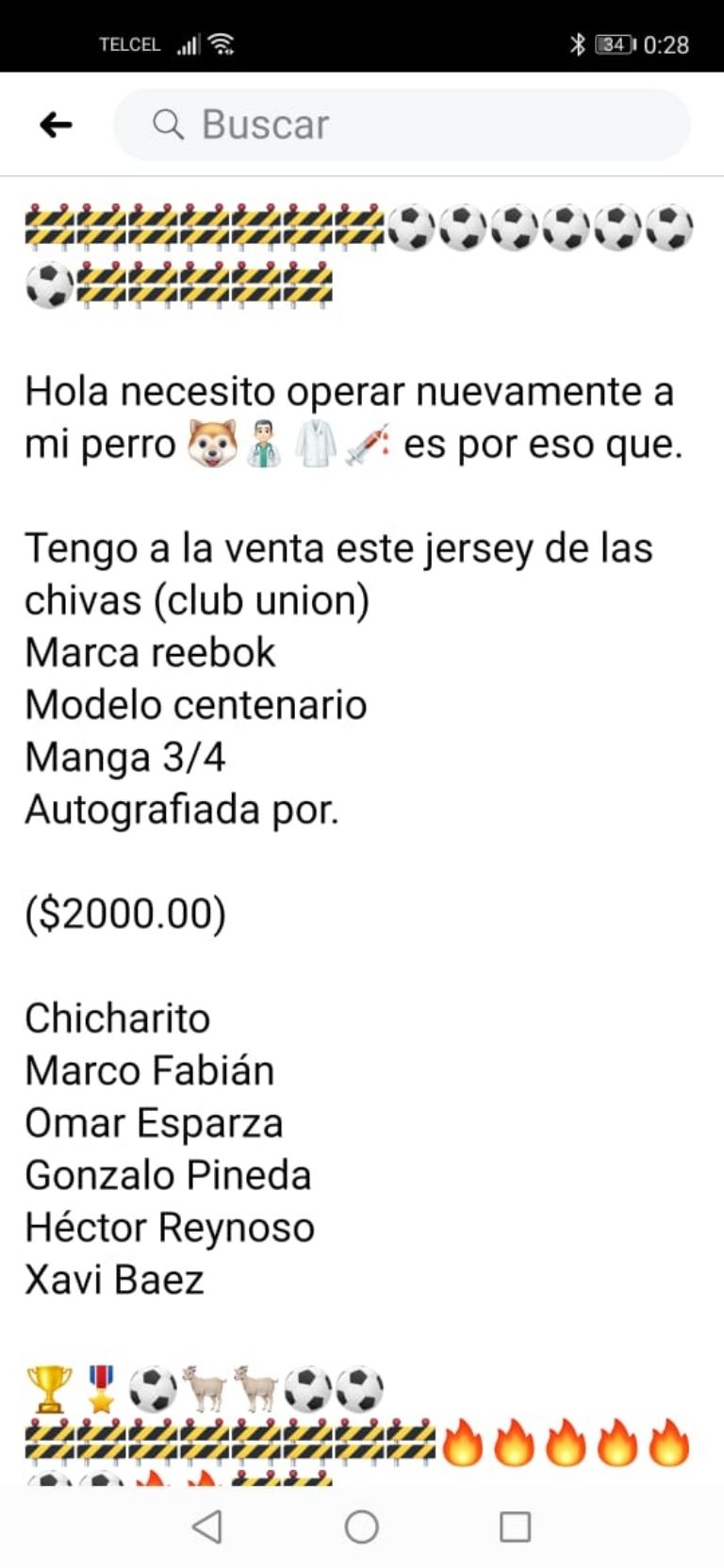Tap the back arrow beside Buscar

click(56, 124)
